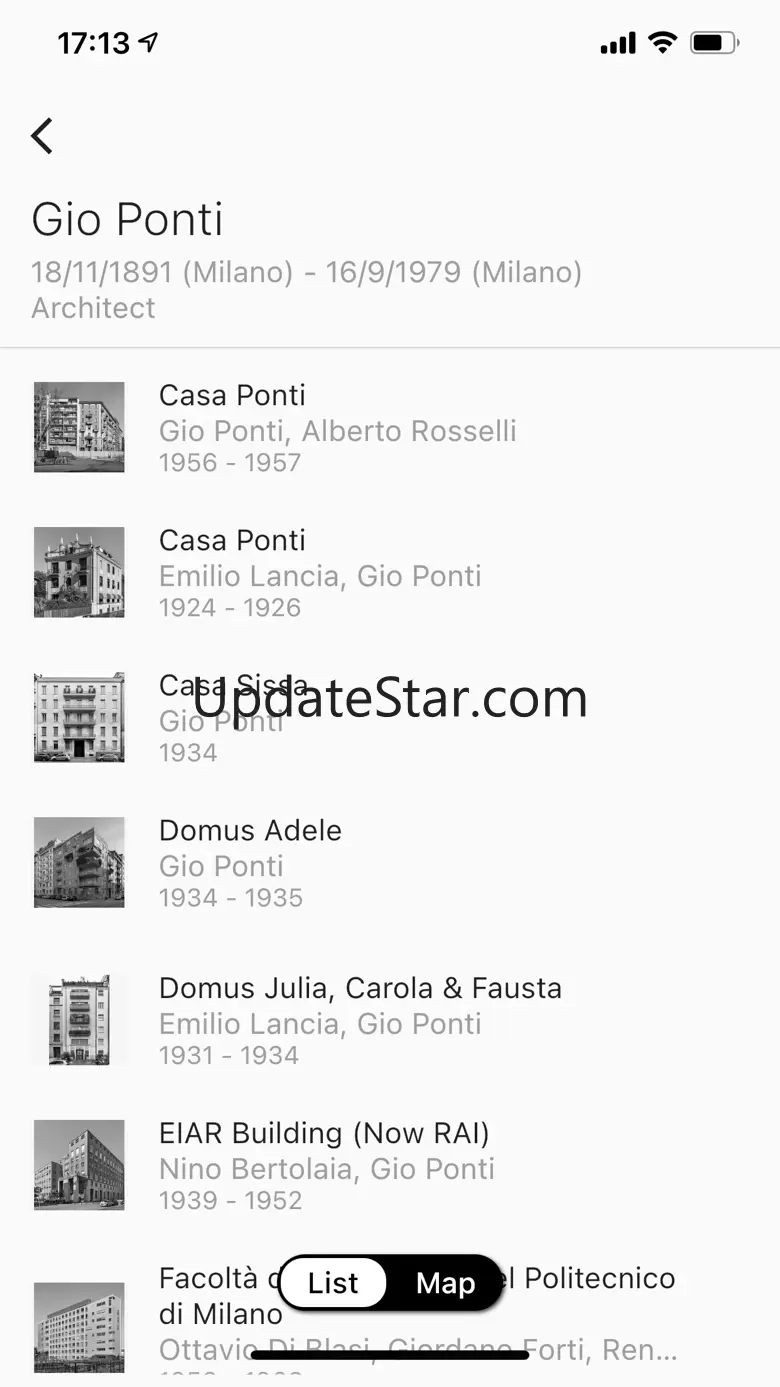
Task: Go back using the arrow icon
Action: point(42,136)
